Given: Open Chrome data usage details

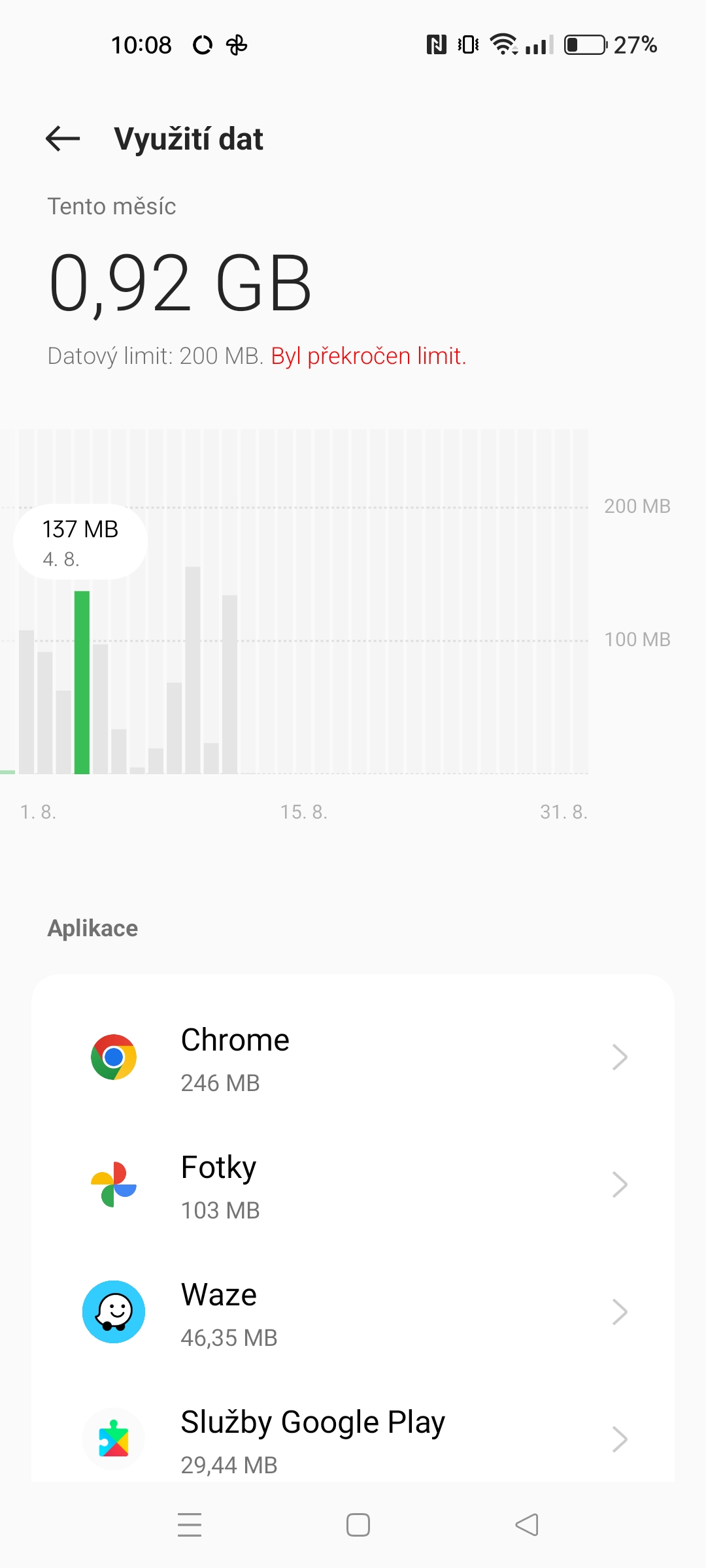Looking at the screenshot, I should (x=353, y=1057).
